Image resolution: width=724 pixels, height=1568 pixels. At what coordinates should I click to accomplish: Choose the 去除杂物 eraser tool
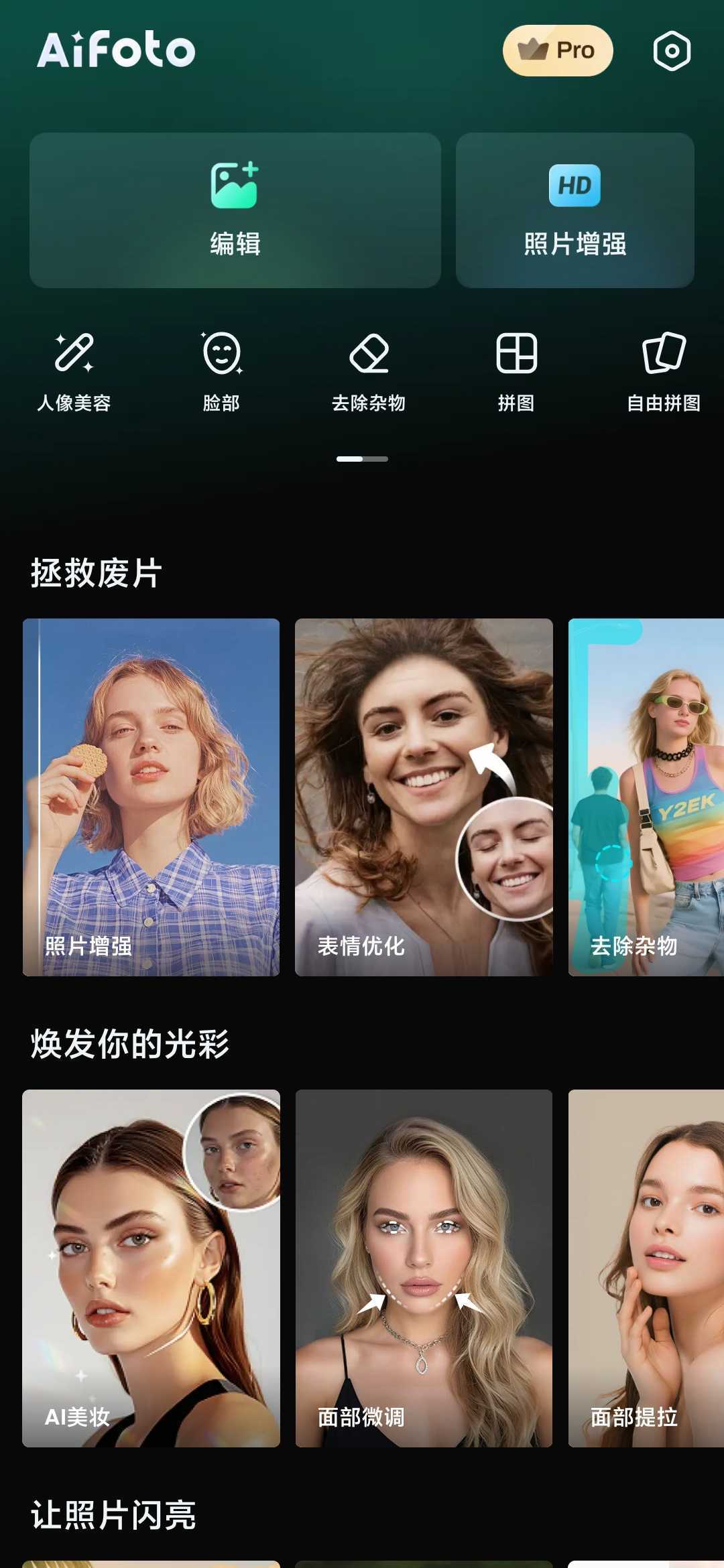[x=369, y=371]
